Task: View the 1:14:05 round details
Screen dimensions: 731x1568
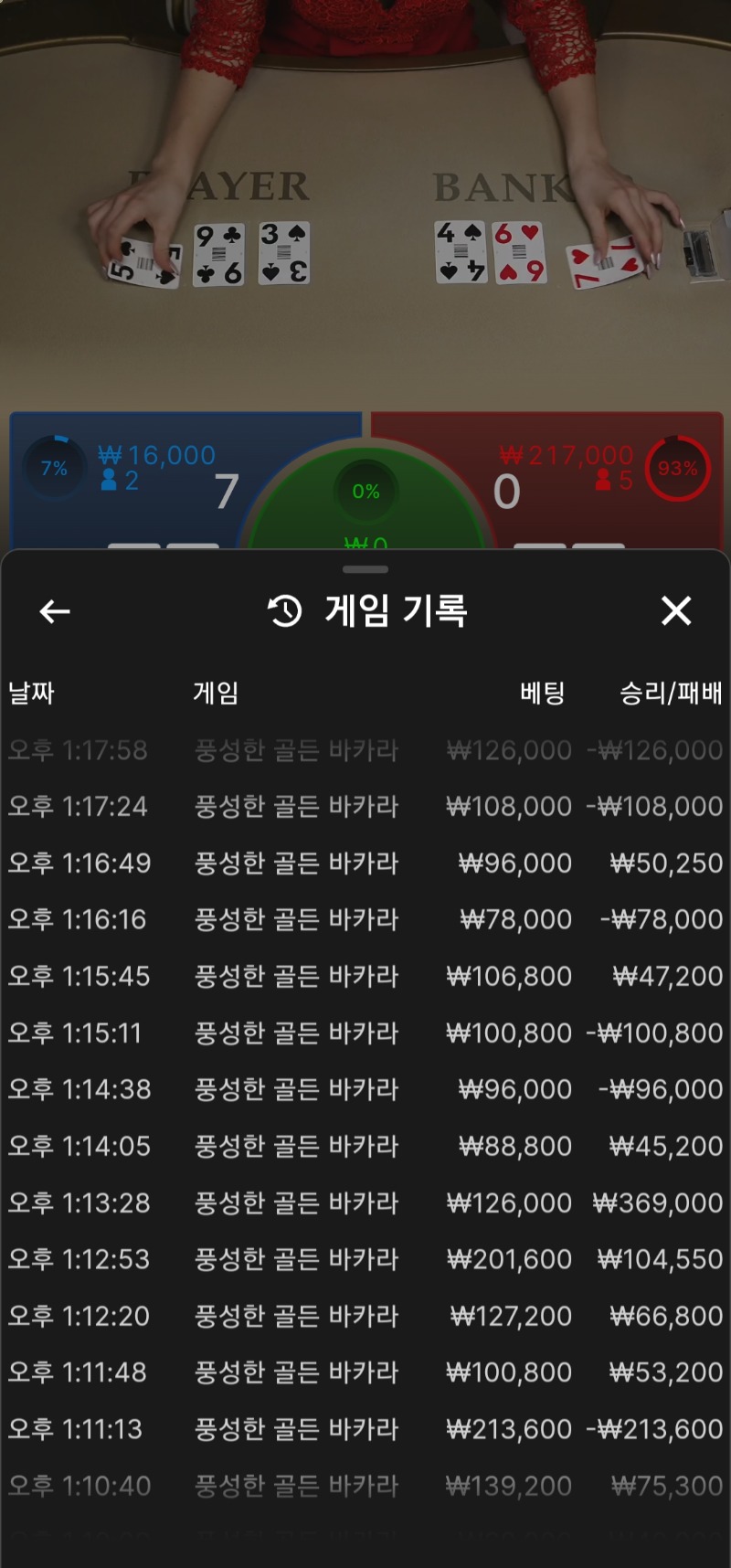Action: point(365,1147)
